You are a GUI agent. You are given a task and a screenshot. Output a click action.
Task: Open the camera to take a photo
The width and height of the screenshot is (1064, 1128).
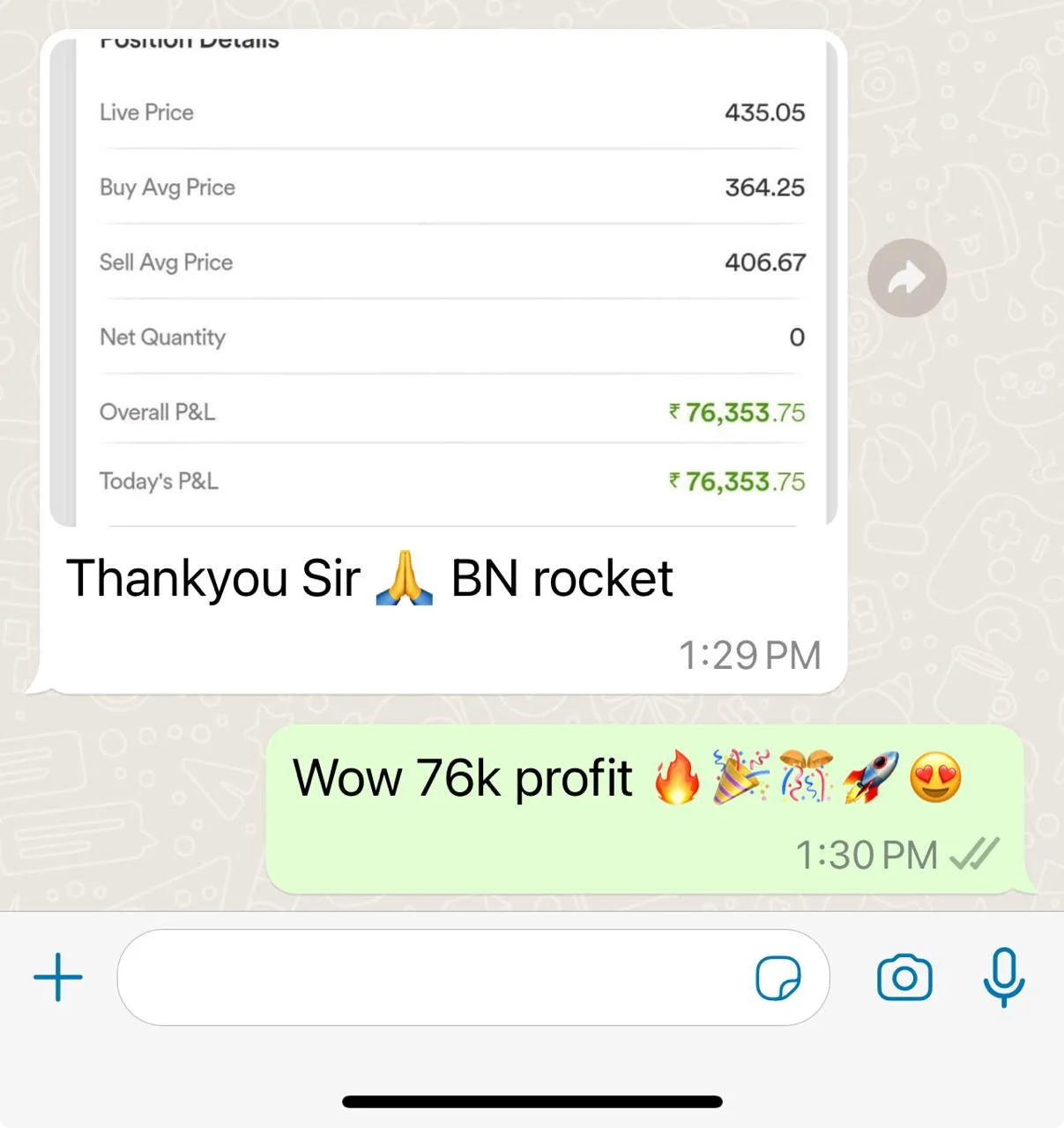pos(904,977)
